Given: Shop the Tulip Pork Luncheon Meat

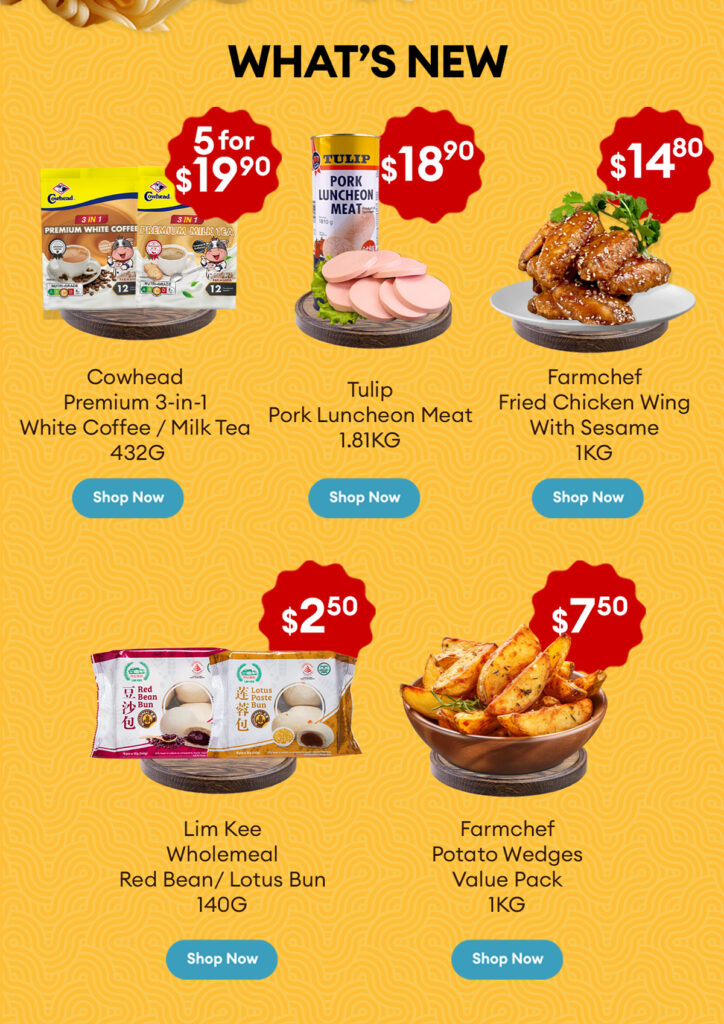Looking at the screenshot, I should tap(364, 497).
